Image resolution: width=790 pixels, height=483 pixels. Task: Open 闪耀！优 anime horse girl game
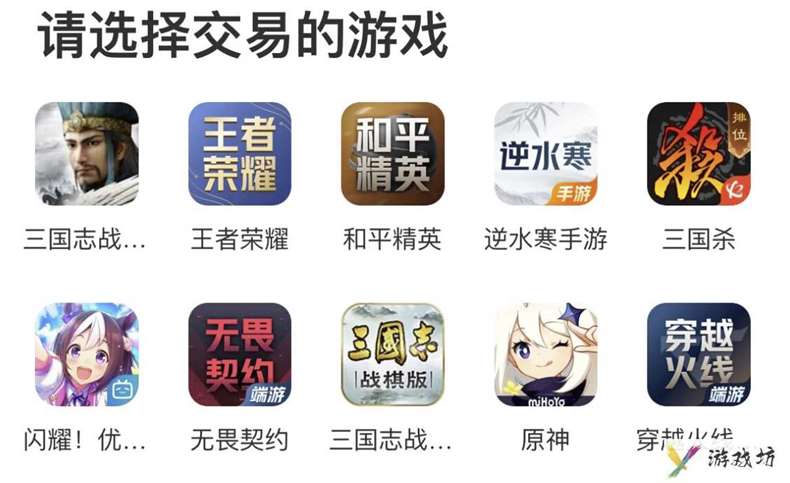(x=87, y=354)
